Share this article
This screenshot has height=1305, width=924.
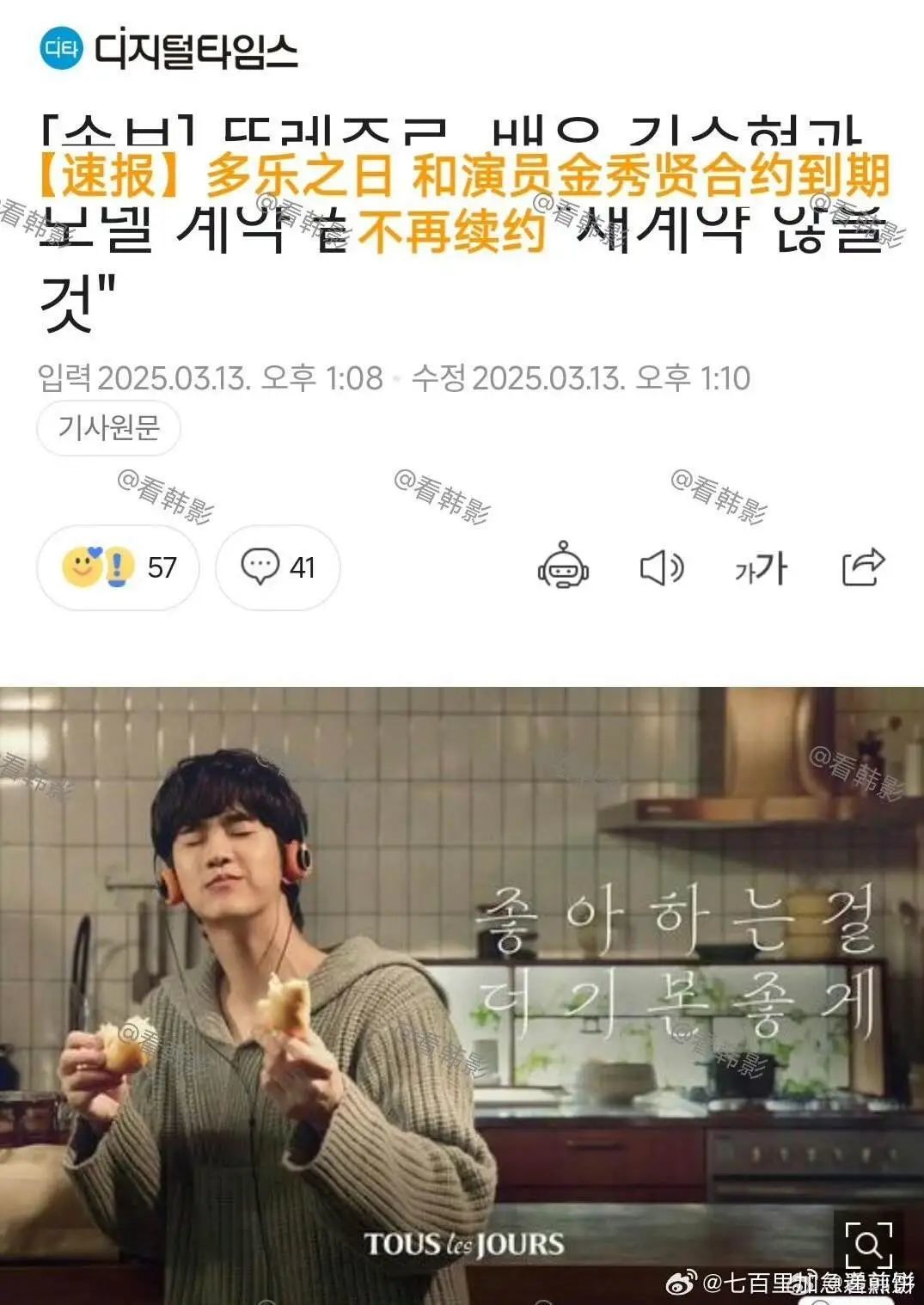[862, 567]
